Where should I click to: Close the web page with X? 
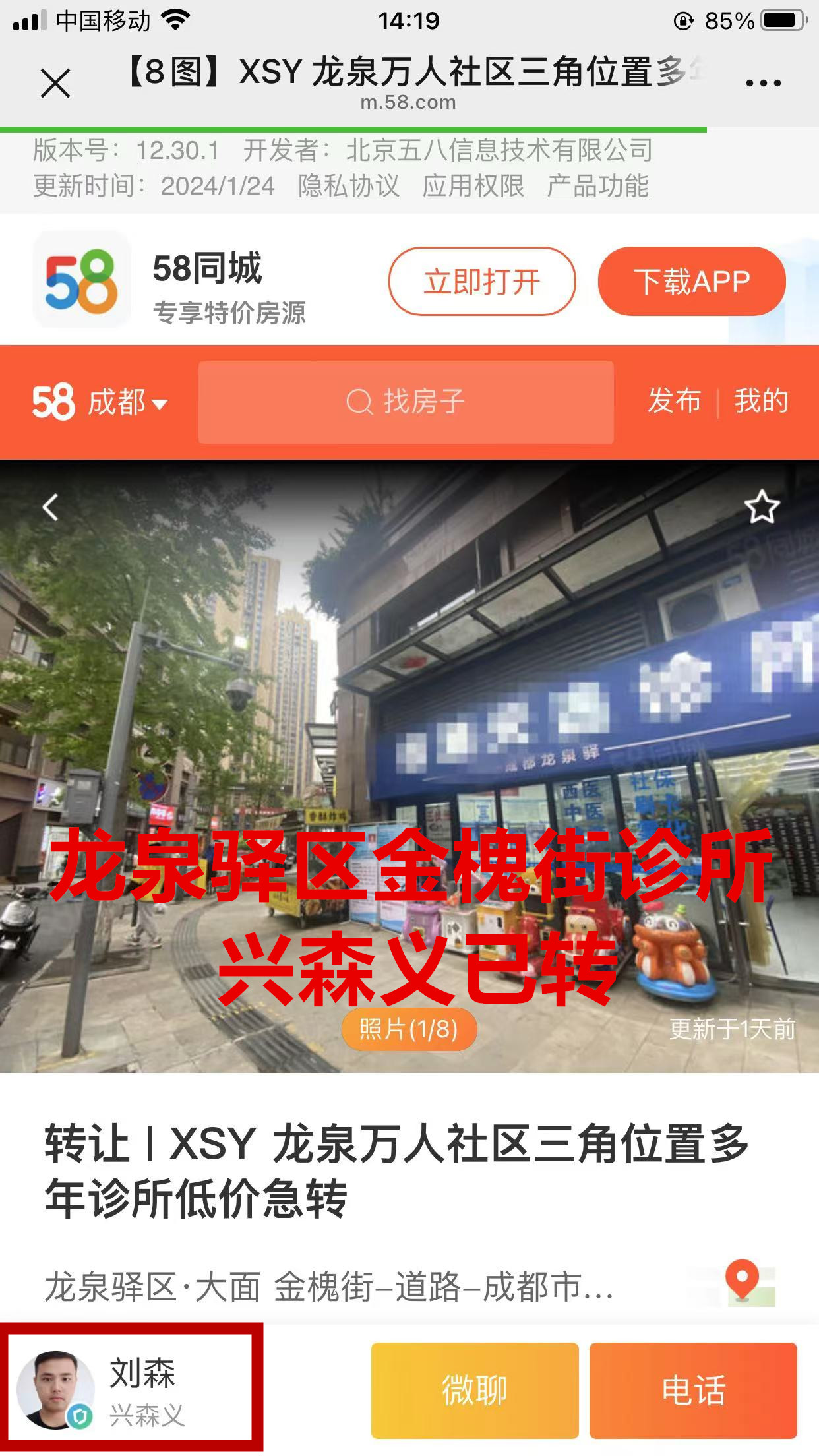(55, 84)
